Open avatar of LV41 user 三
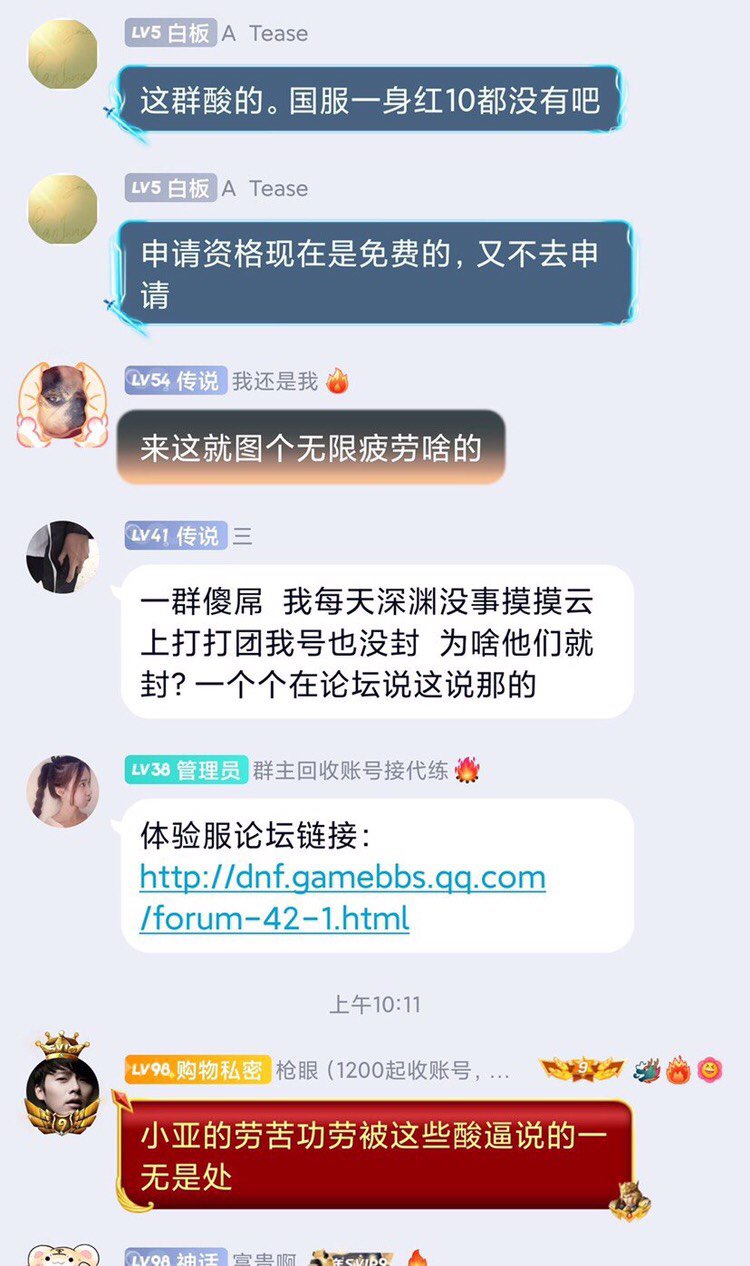 click(62, 557)
